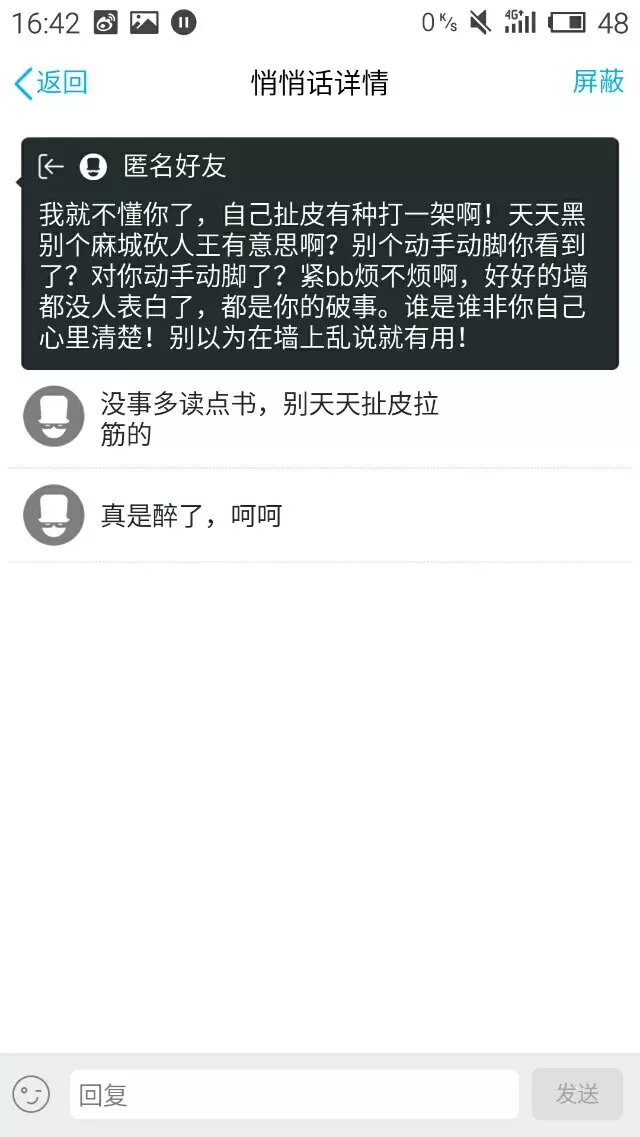Focus the 回复 reply input field
The height and width of the screenshot is (1137, 640).
294,1094
